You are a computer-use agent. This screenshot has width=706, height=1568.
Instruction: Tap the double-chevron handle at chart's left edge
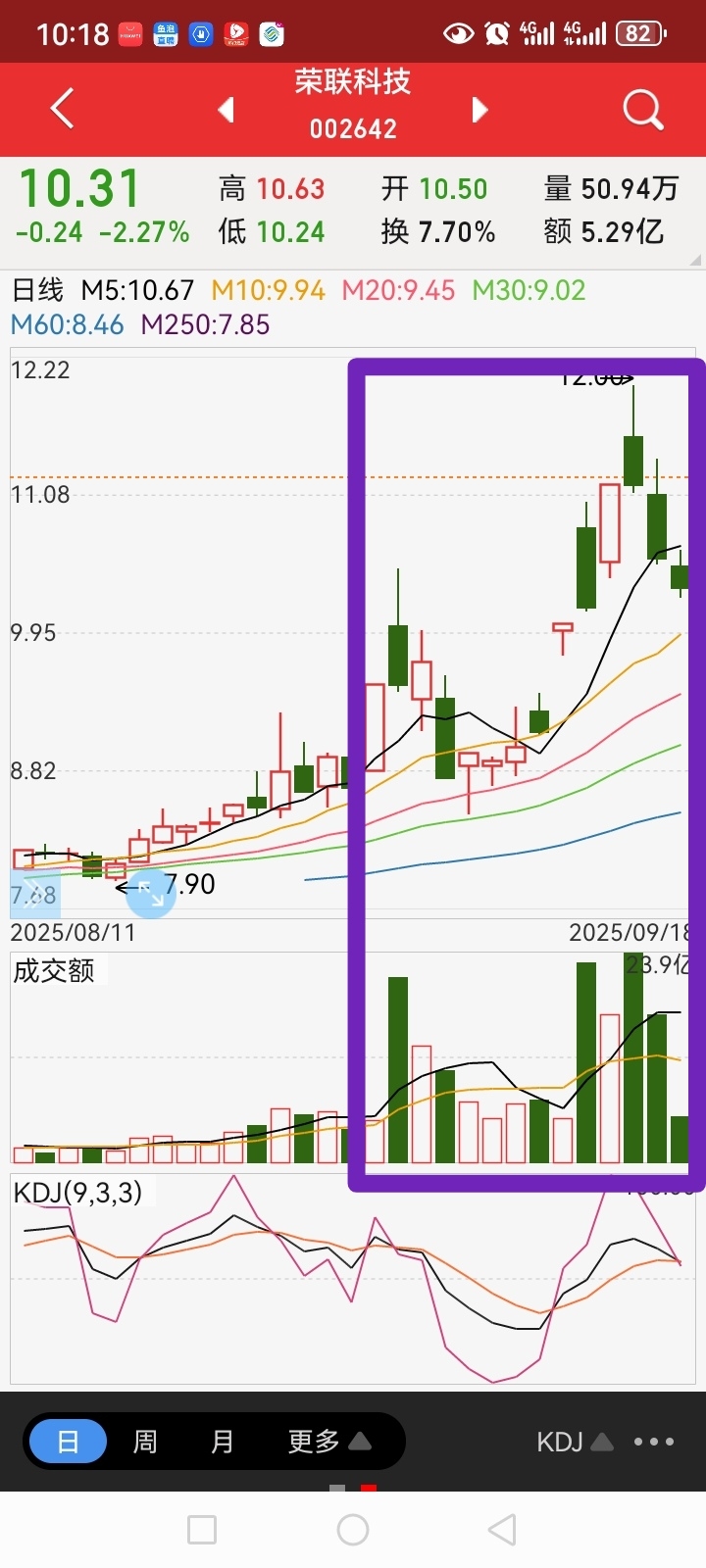[34, 894]
